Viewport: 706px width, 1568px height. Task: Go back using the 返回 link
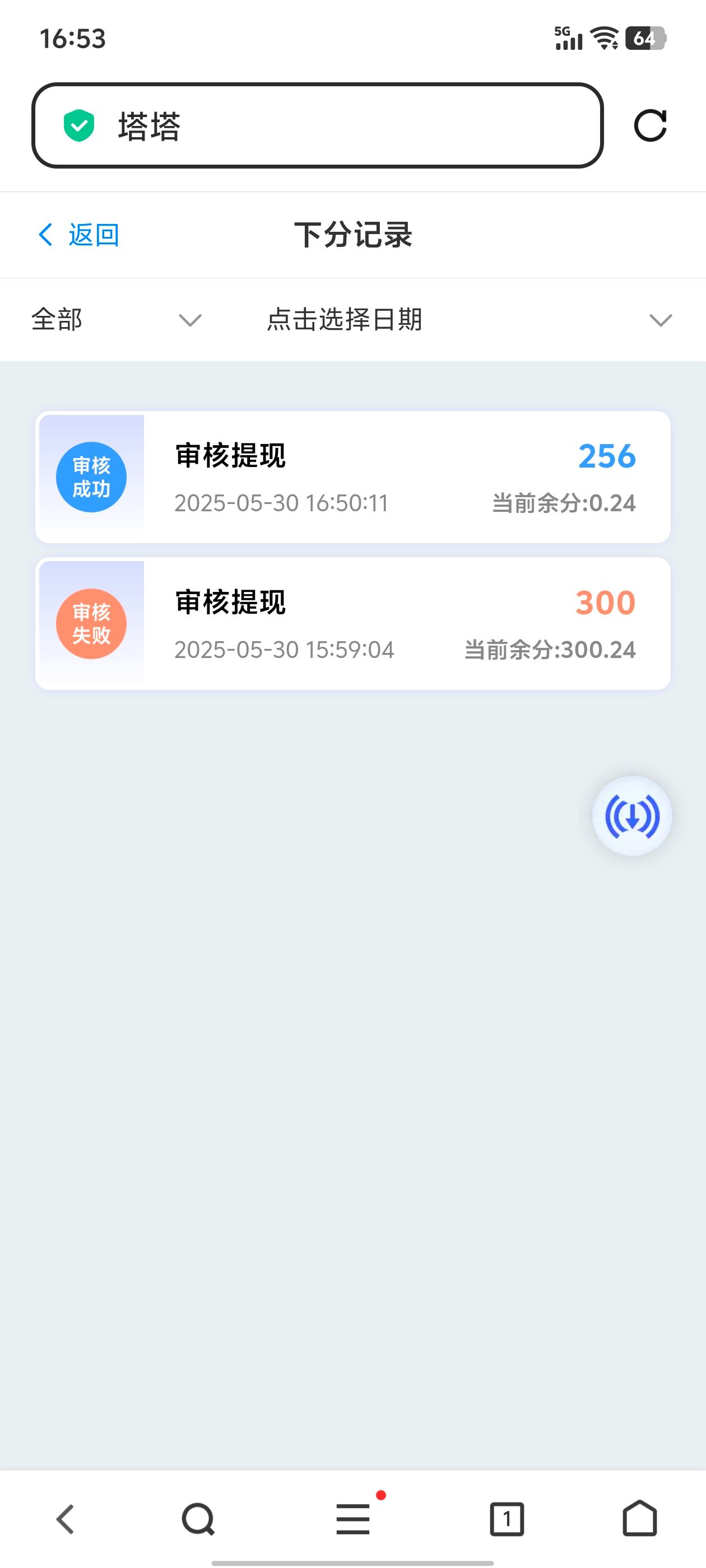[x=79, y=235]
